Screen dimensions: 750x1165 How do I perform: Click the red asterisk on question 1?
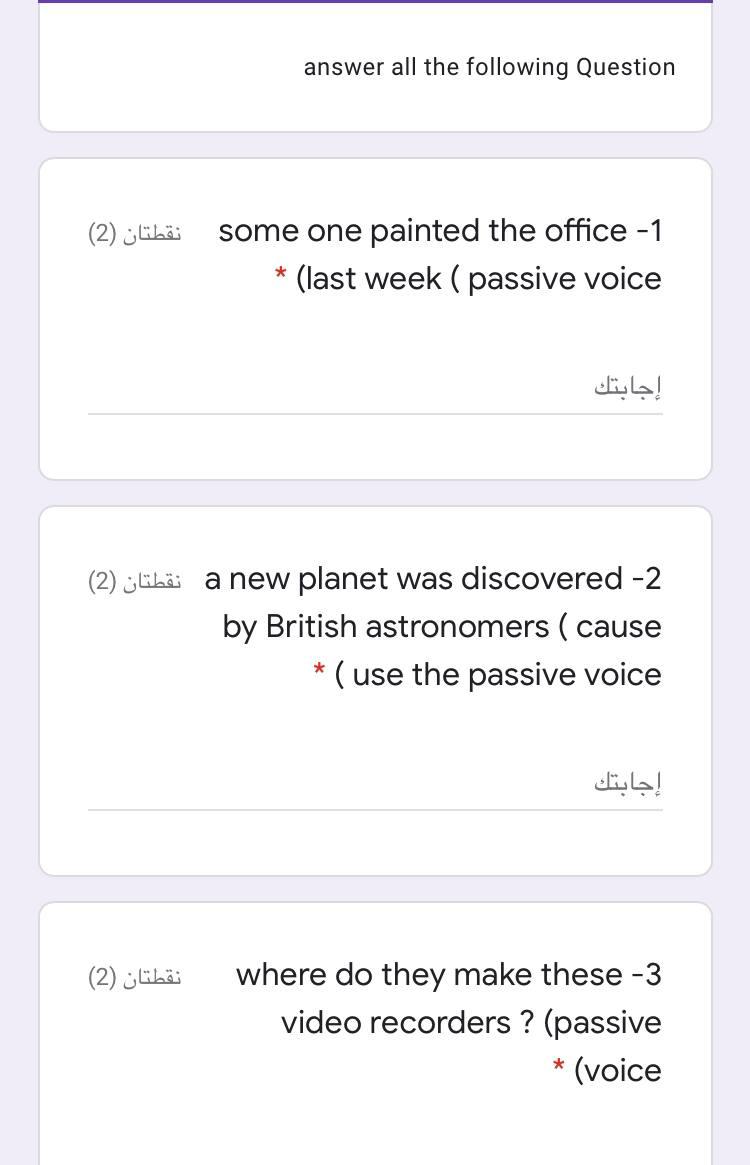281,270
